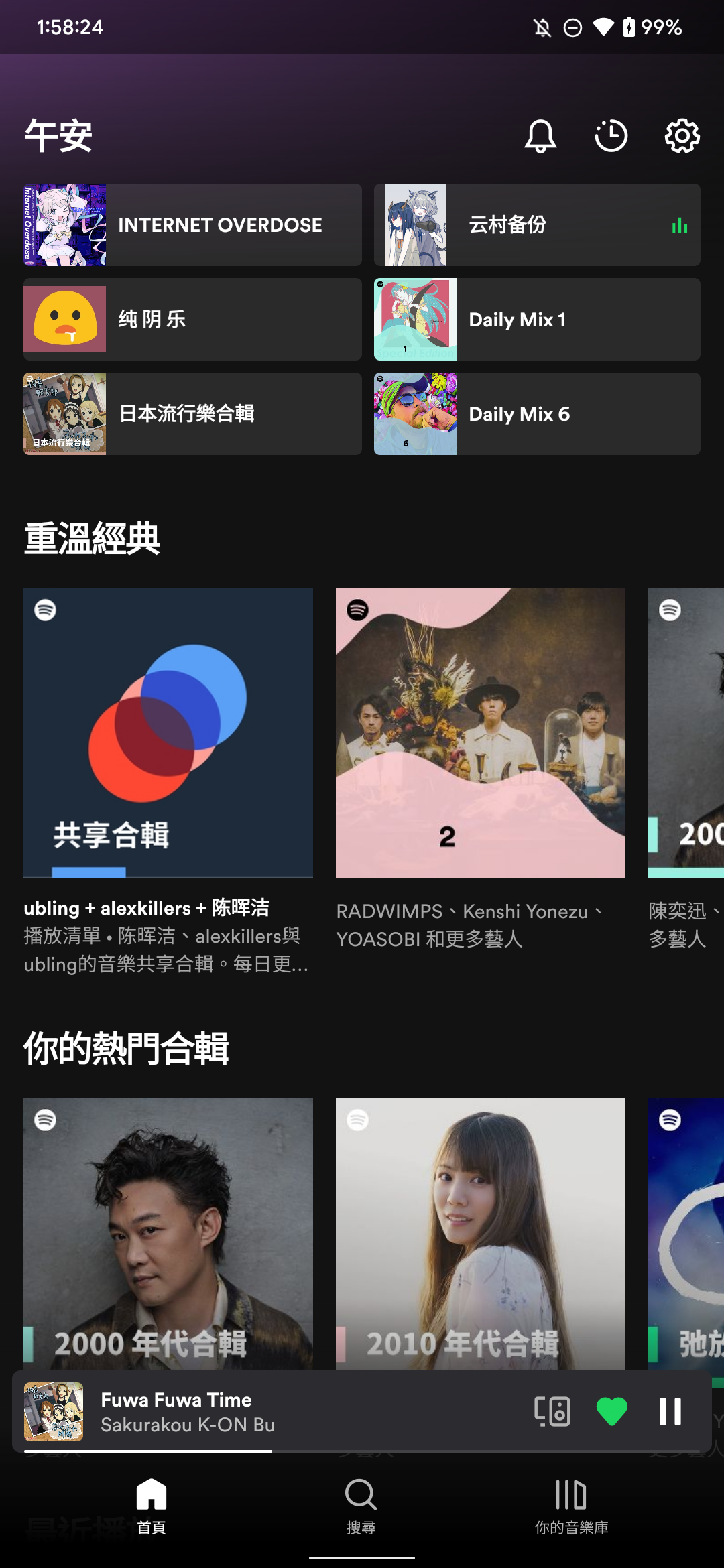Viewport: 724px width, 1568px height.
Task: Open INTERNET OVERDOSE shortcut
Action: (193, 225)
